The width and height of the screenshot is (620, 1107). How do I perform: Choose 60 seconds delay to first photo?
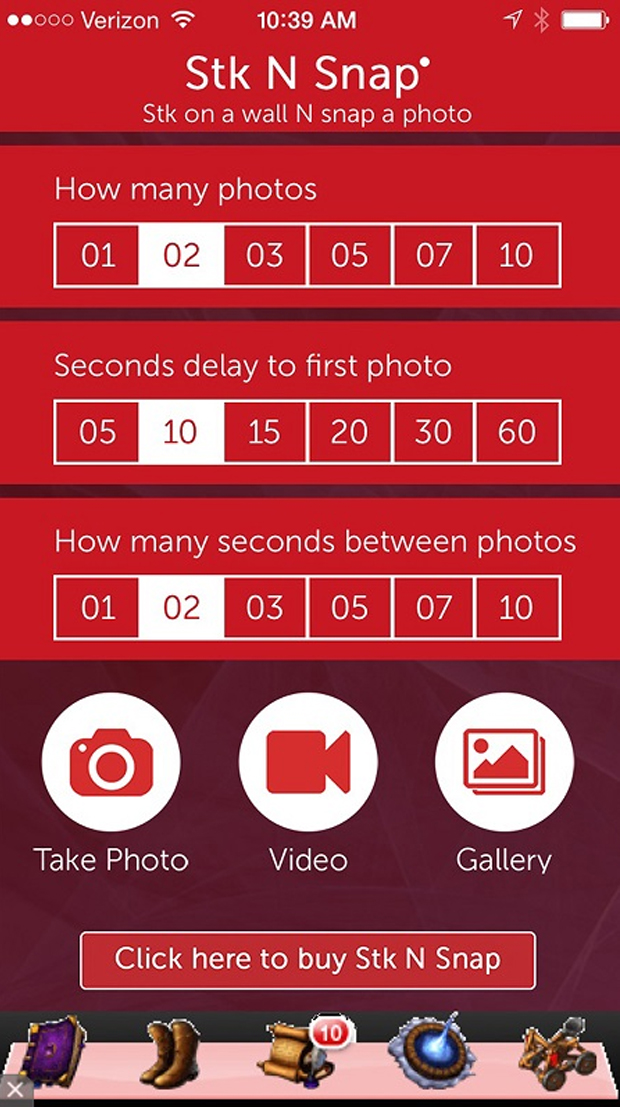pos(517,432)
